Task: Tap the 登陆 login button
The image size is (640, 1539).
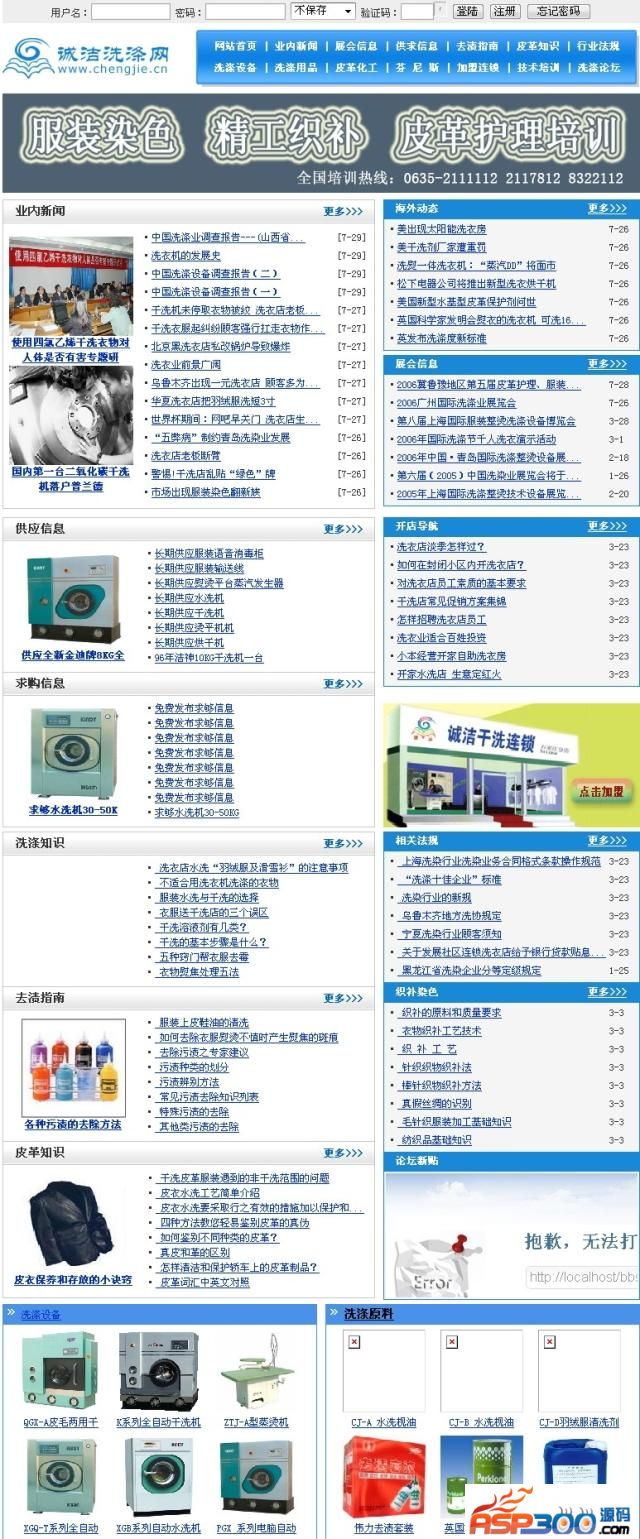Action: (467, 11)
